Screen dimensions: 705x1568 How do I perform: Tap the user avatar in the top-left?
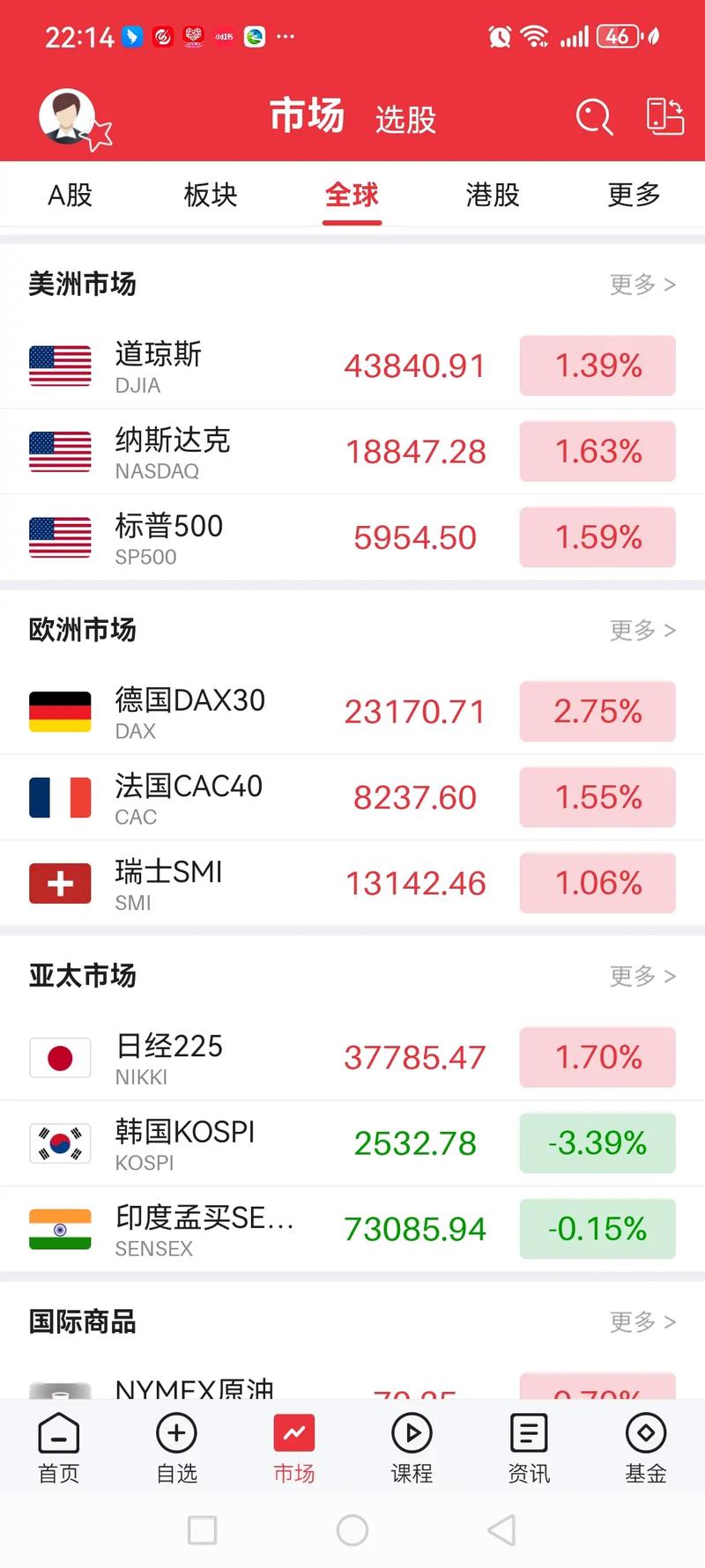(x=69, y=116)
